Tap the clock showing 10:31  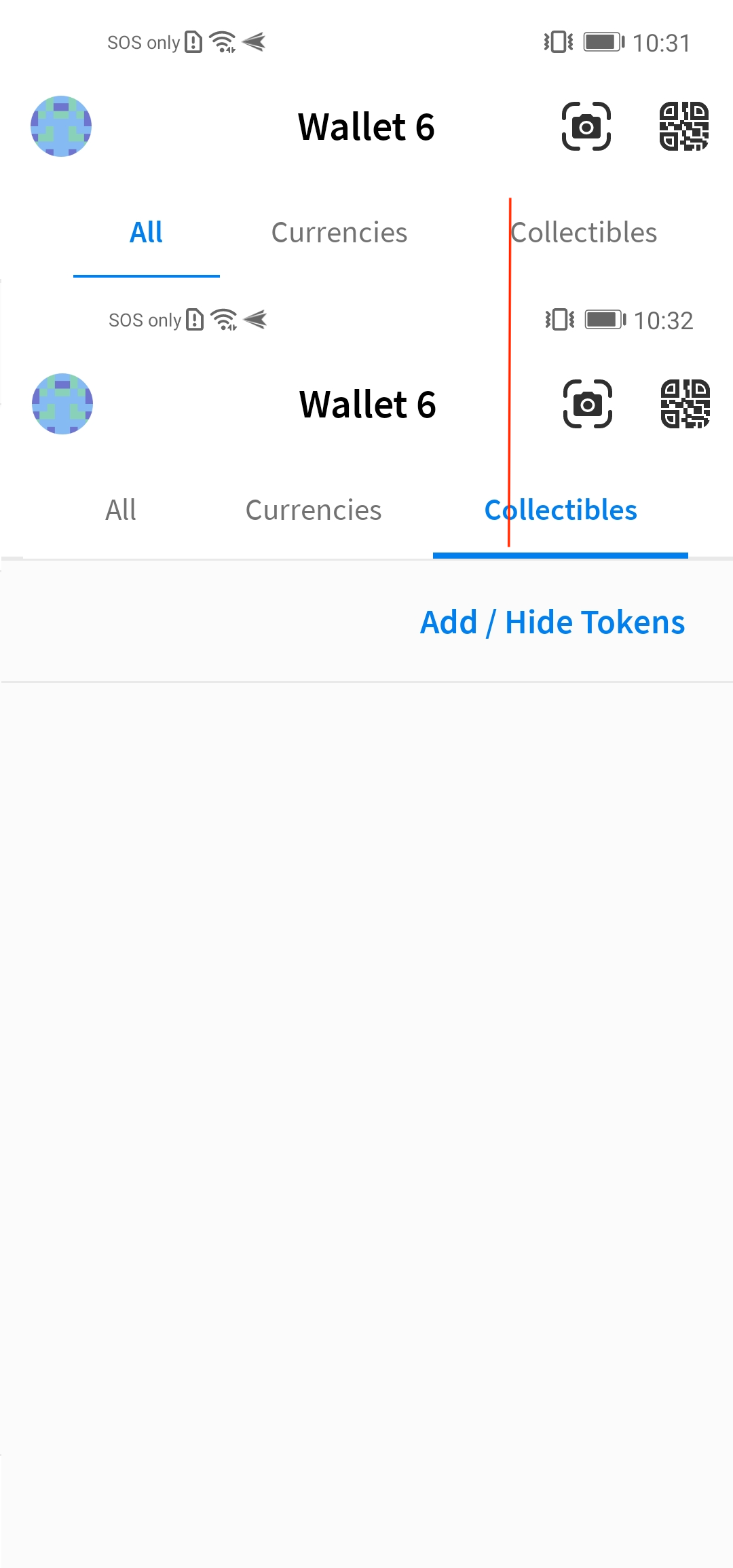tap(662, 42)
